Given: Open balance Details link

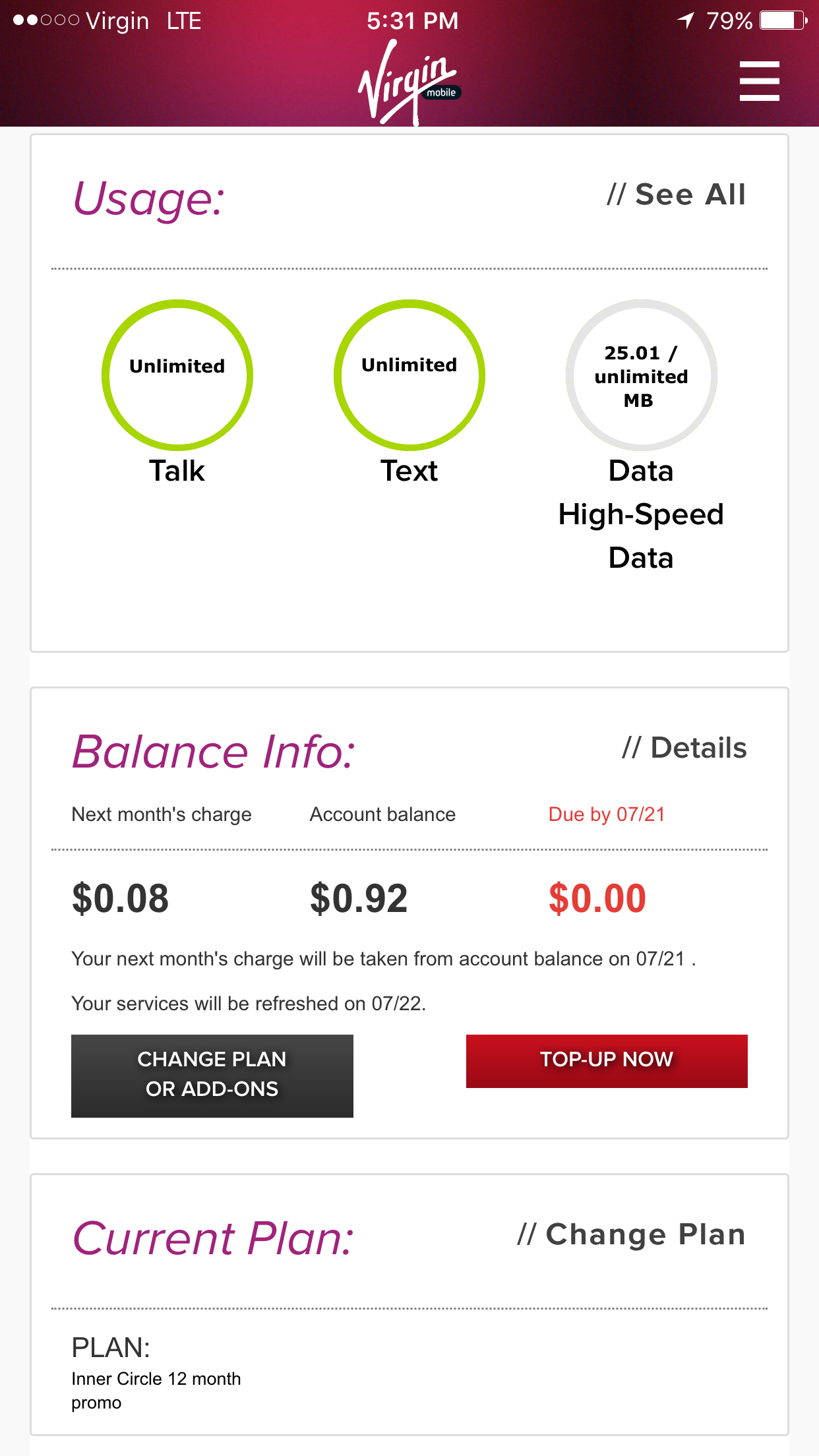Looking at the screenshot, I should click(x=684, y=748).
